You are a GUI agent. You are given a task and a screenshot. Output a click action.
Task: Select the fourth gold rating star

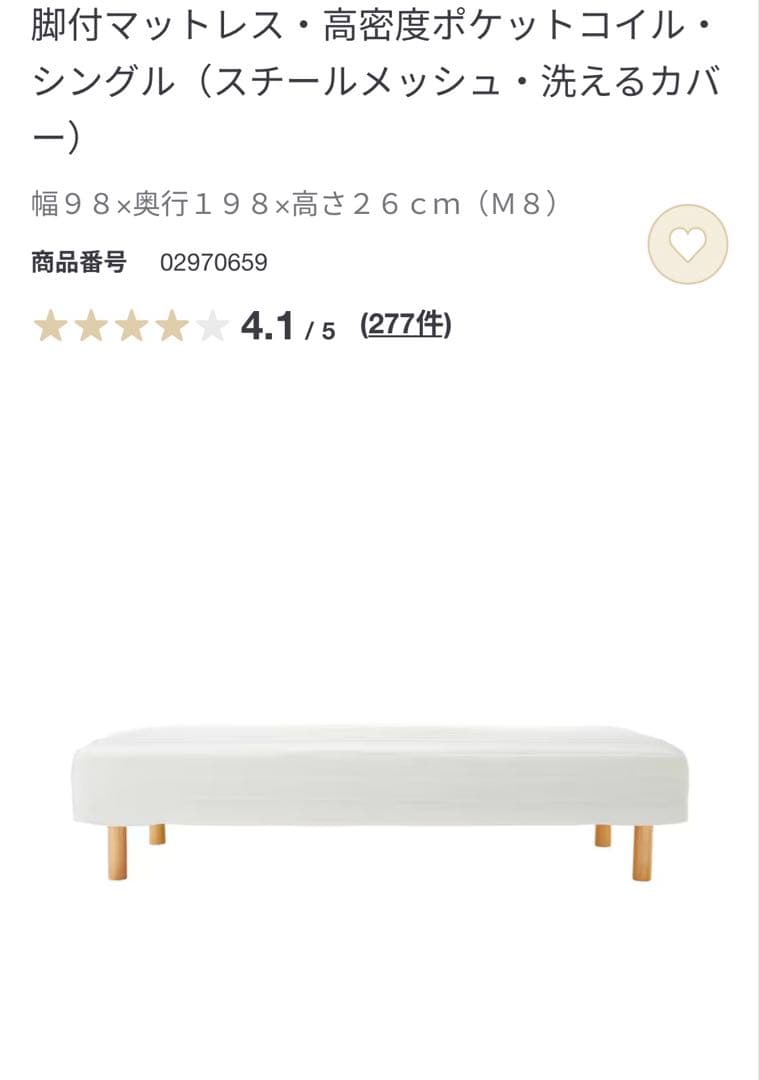point(172,326)
